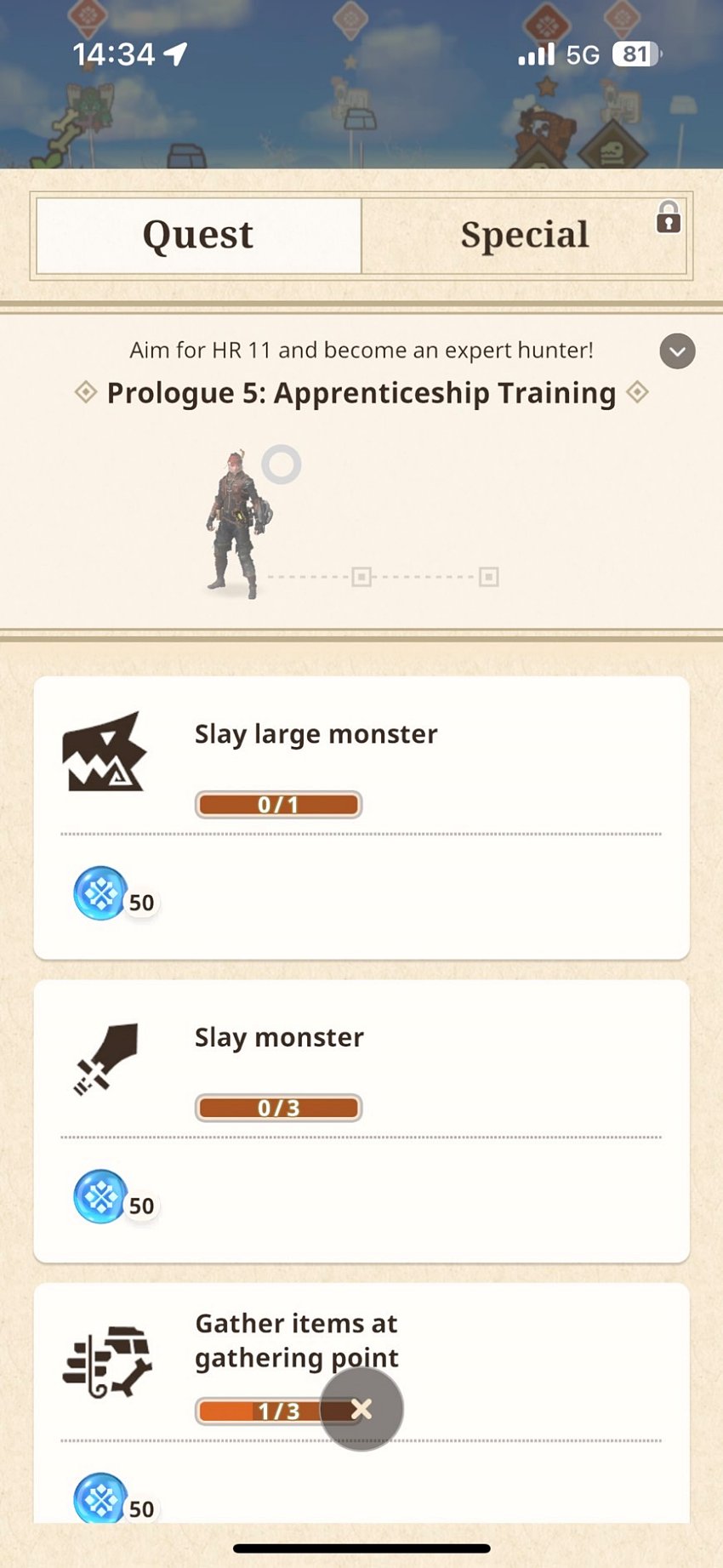Viewport: 723px width, 1568px height.
Task: Open the Slay monster quest card
Action: coord(361,1120)
